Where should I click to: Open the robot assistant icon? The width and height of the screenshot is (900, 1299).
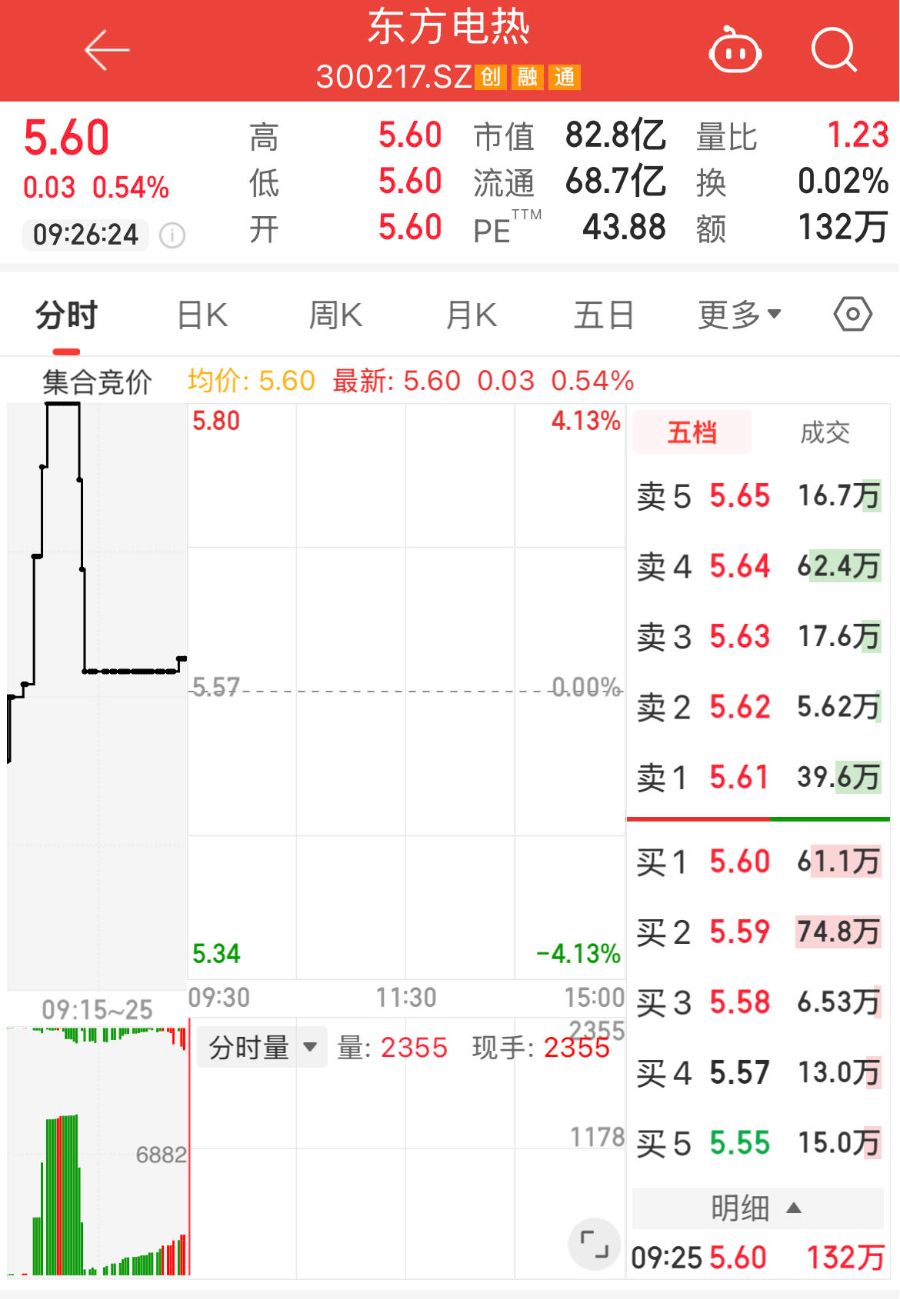pos(735,50)
